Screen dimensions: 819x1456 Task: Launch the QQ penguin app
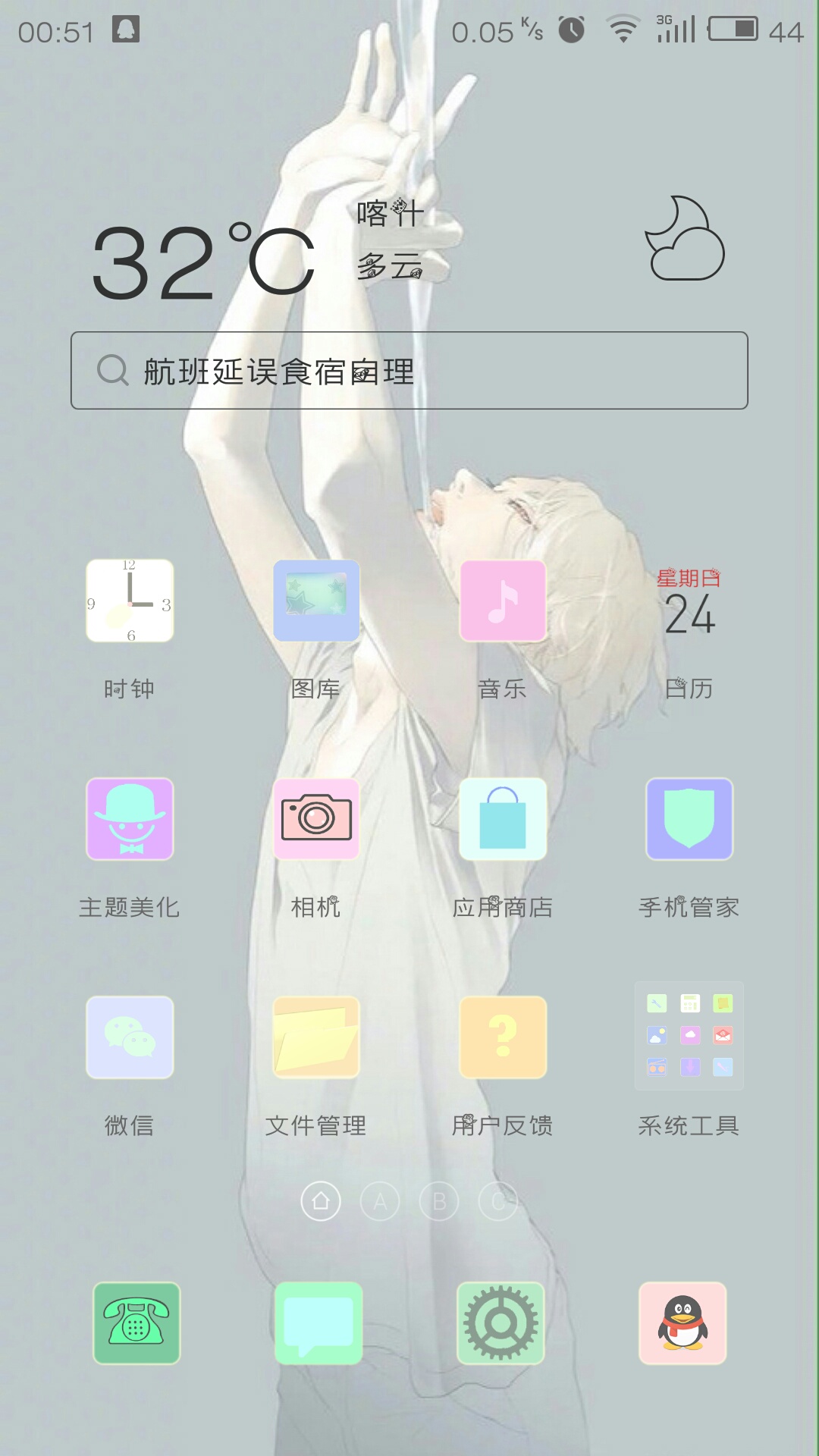pyautogui.click(x=682, y=1323)
